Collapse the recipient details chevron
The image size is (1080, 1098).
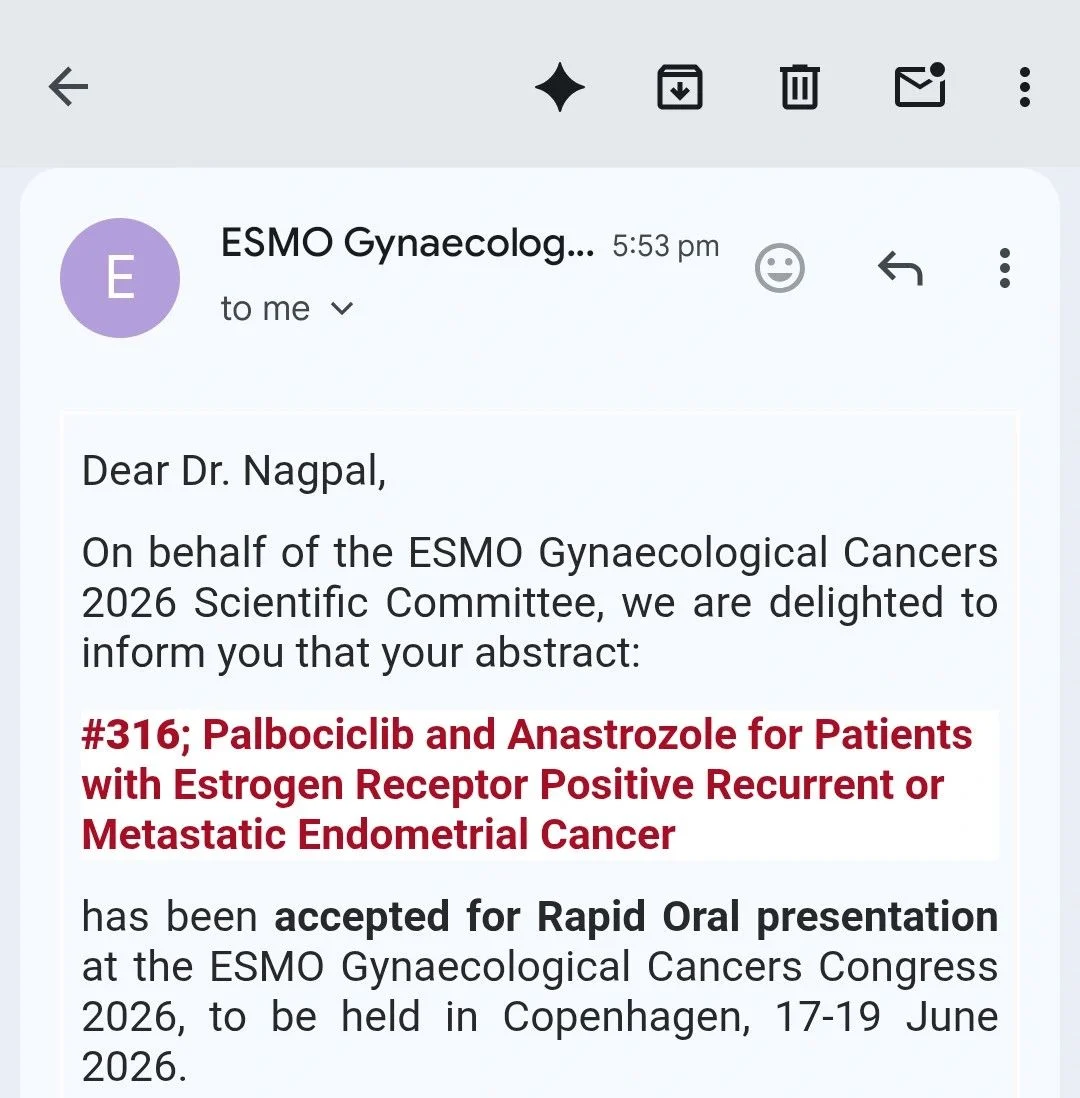(x=341, y=308)
